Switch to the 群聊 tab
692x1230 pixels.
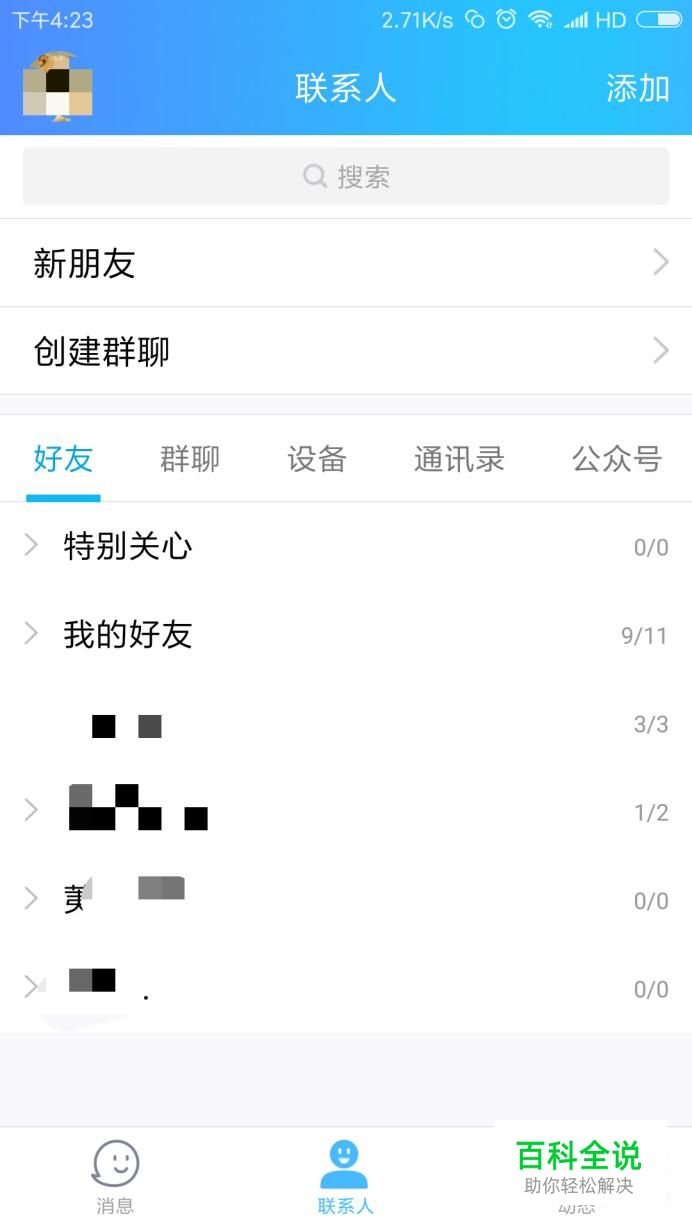[190, 459]
